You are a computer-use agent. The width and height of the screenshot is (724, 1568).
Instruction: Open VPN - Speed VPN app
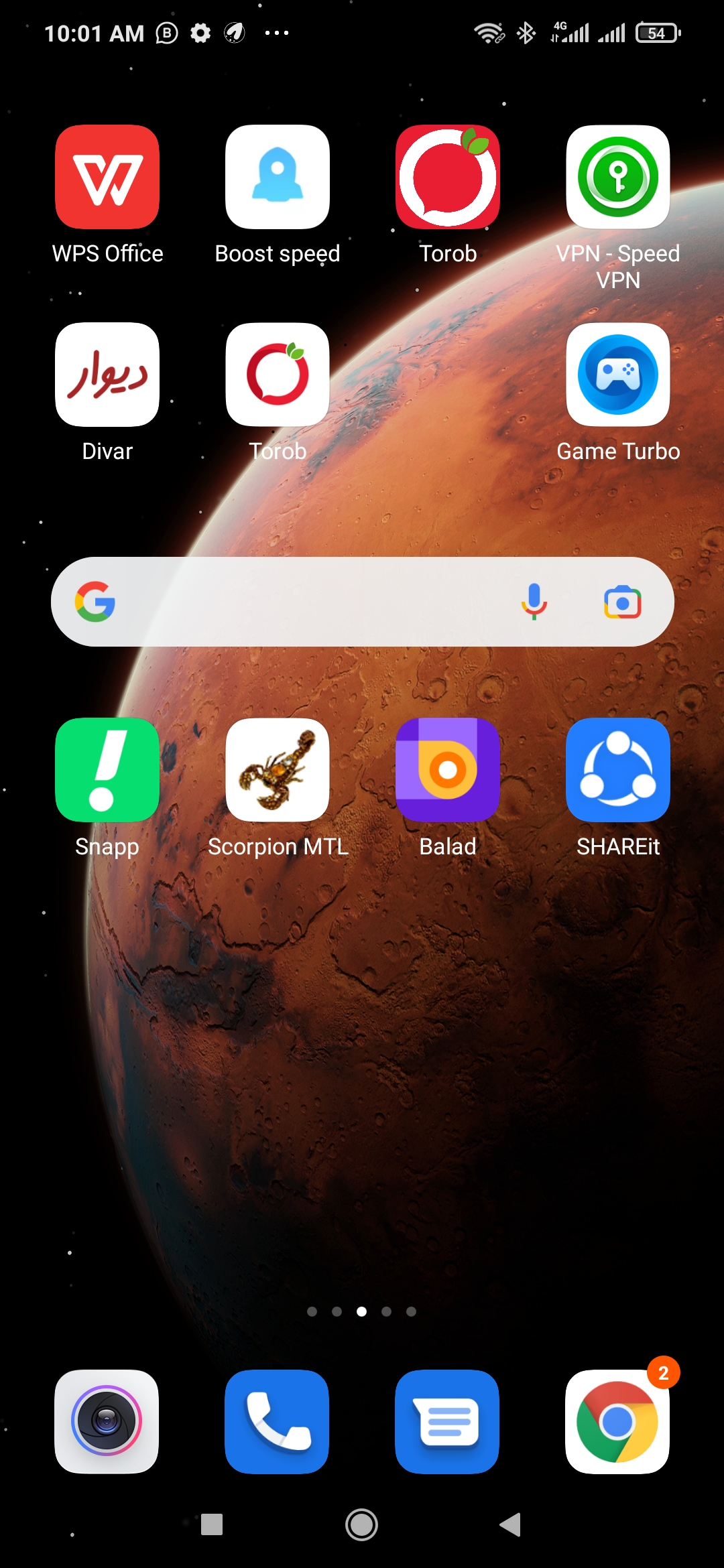[618, 177]
